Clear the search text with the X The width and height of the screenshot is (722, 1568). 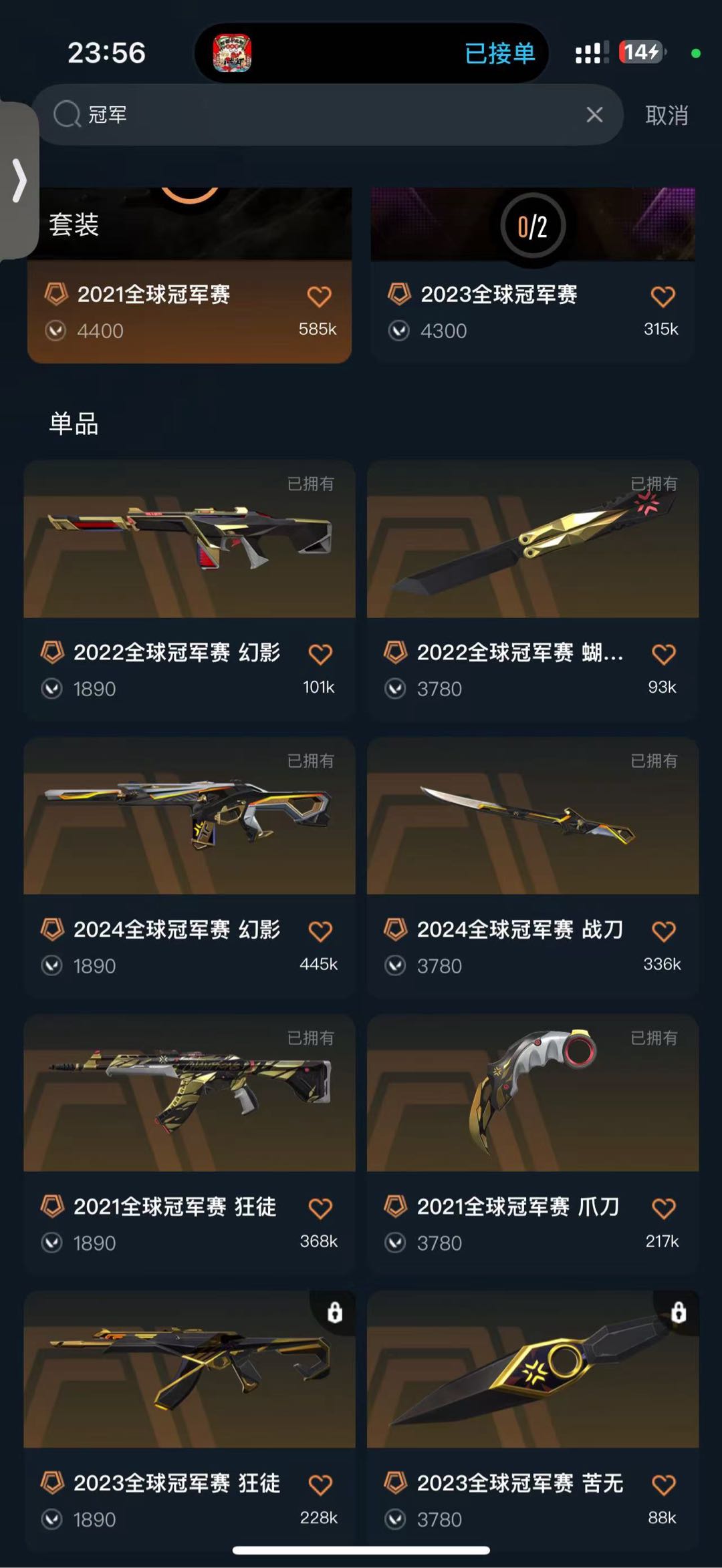pos(594,115)
